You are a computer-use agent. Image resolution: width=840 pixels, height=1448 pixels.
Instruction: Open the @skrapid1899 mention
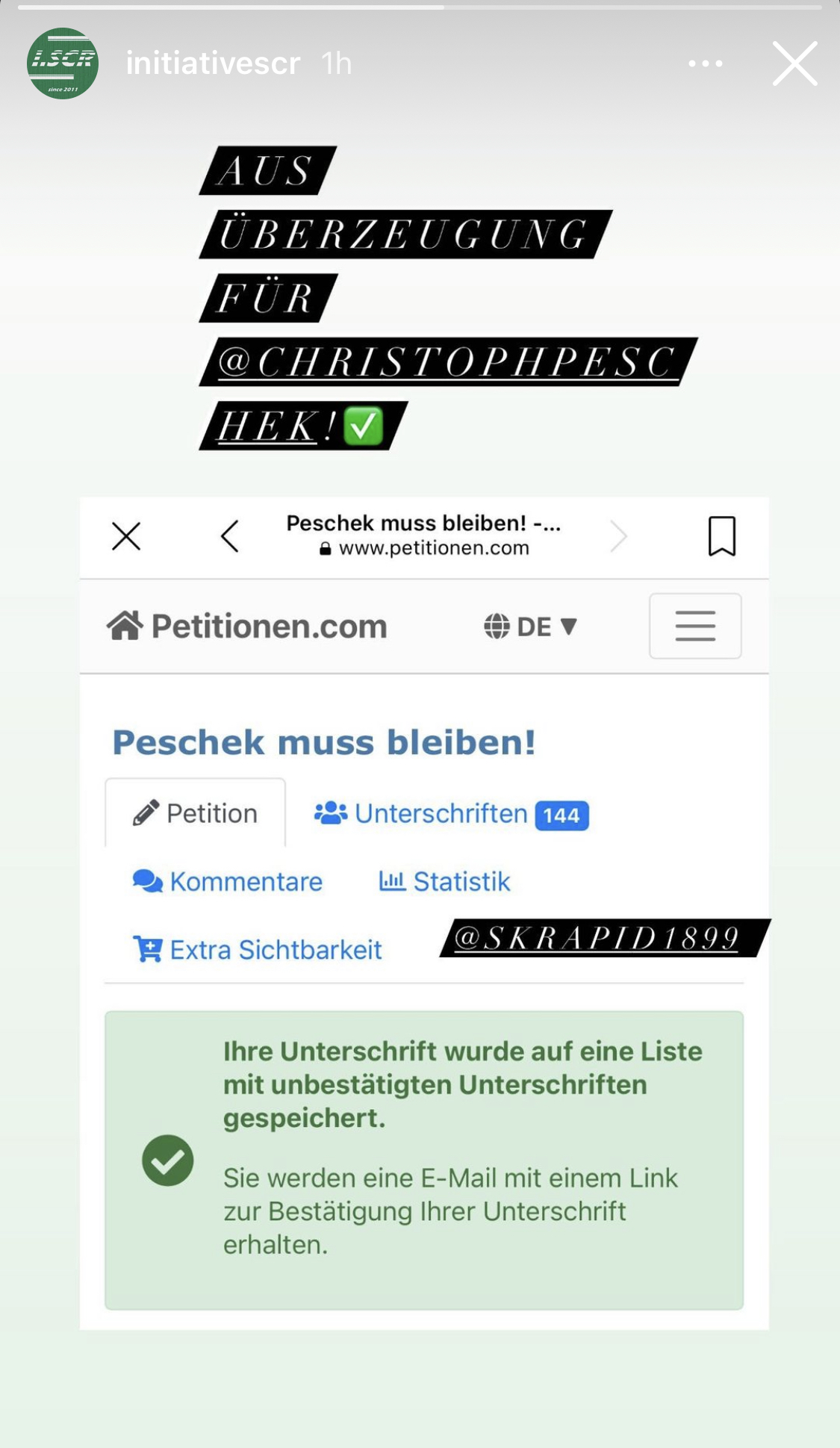(x=605, y=938)
